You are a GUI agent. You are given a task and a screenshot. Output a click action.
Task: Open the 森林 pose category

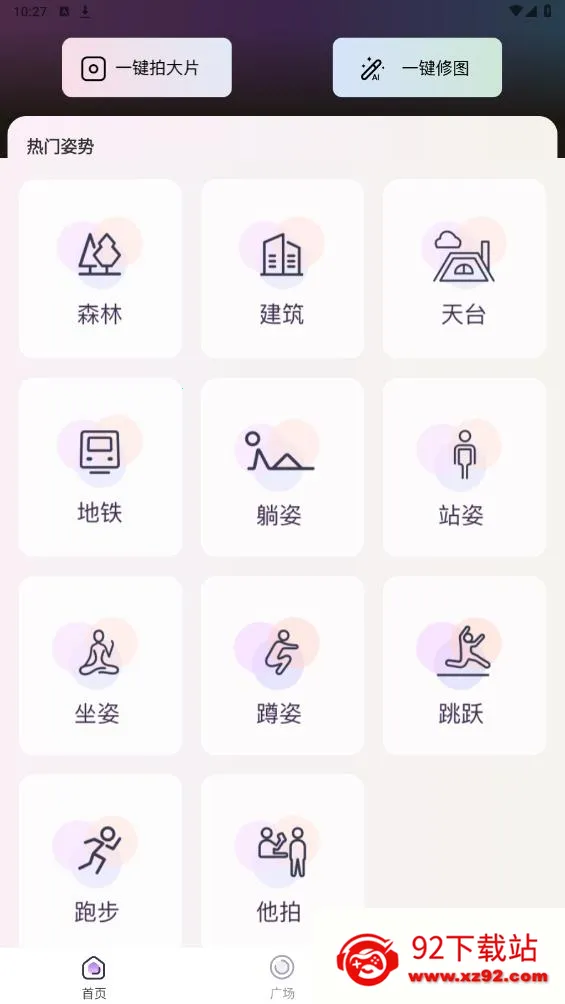click(101, 268)
